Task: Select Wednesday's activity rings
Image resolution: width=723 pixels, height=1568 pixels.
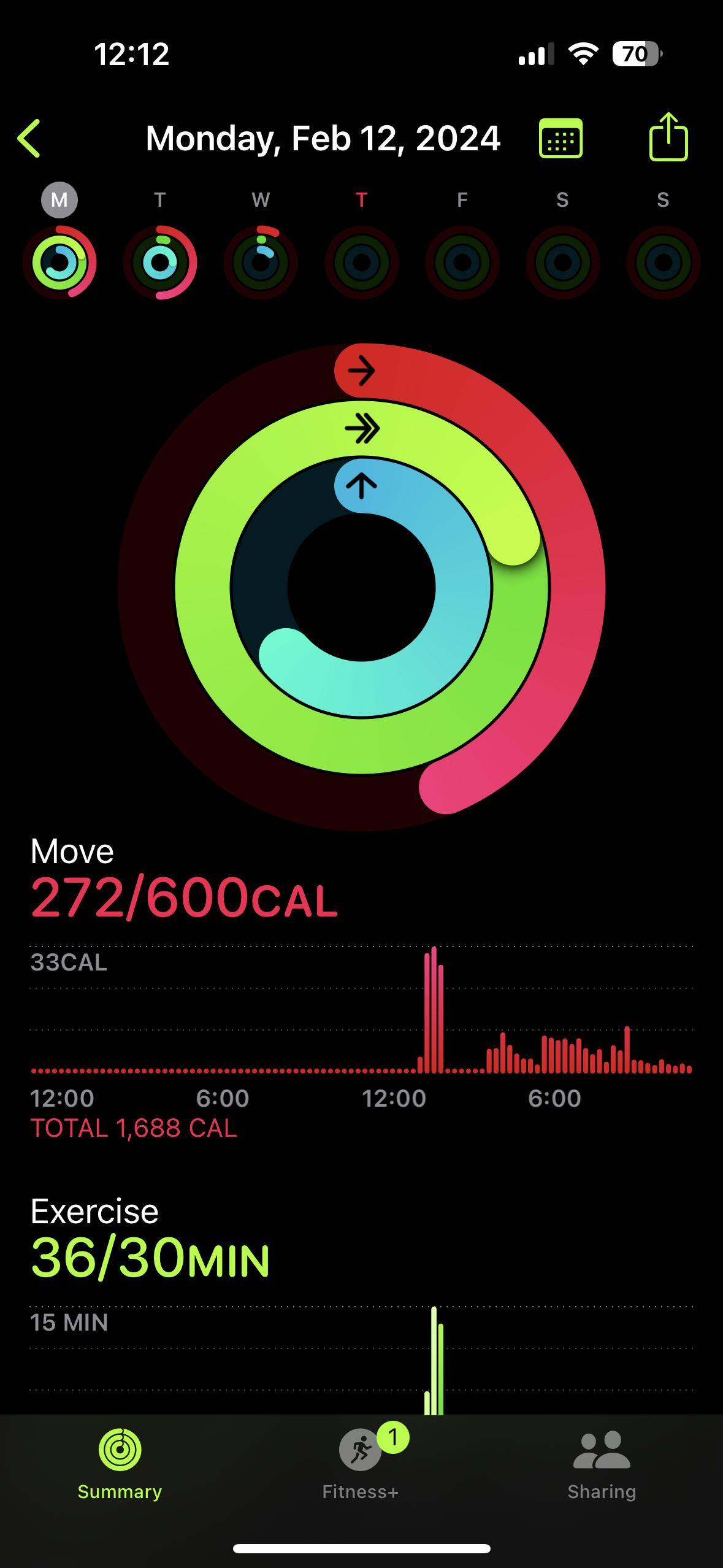Action: [x=261, y=262]
